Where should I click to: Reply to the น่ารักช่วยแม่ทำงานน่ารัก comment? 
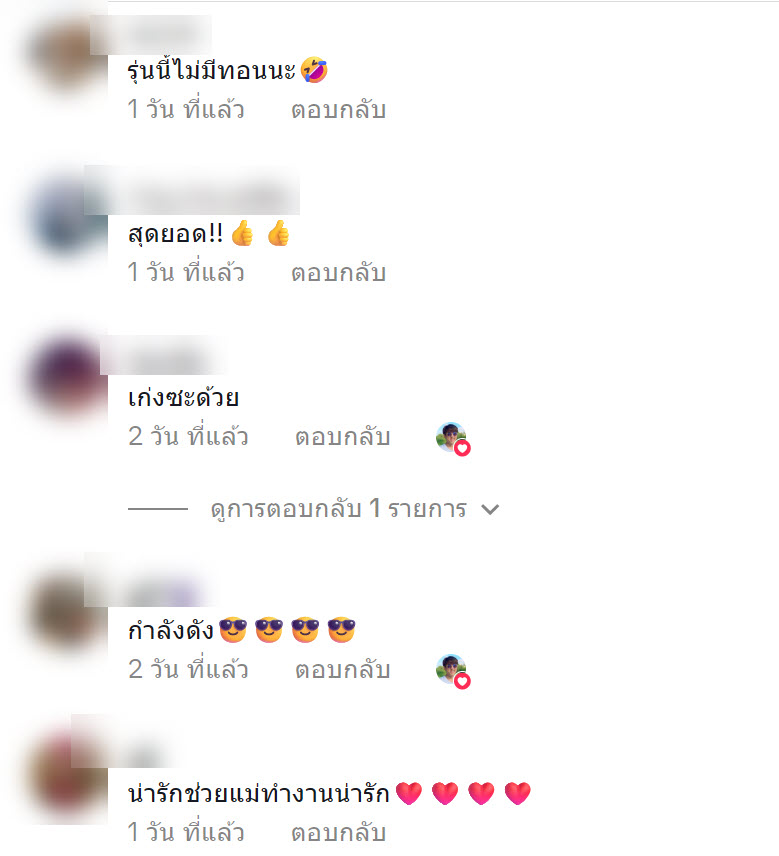(x=338, y=832)
